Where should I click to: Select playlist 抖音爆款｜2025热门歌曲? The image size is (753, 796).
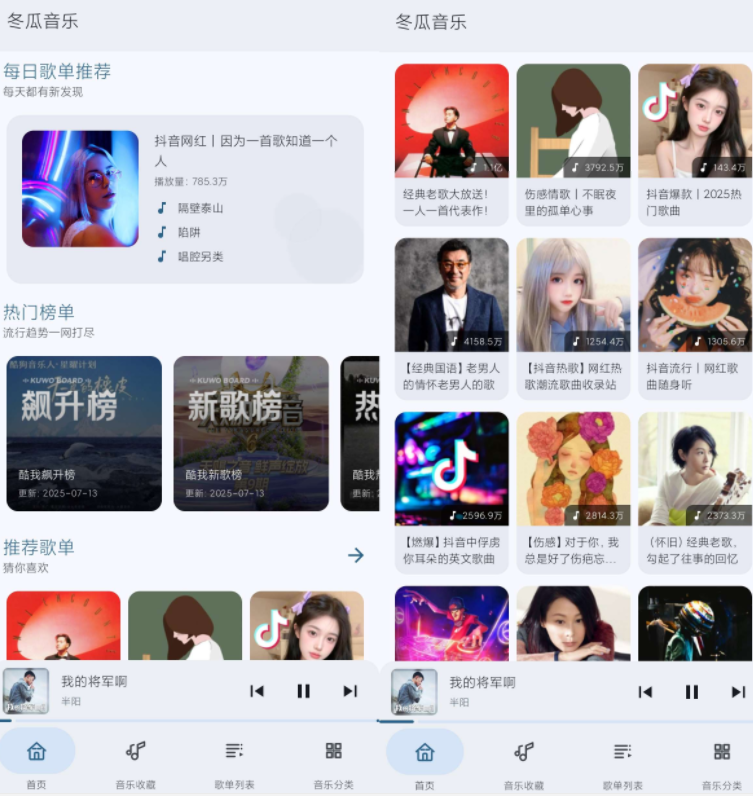(695, 144)
